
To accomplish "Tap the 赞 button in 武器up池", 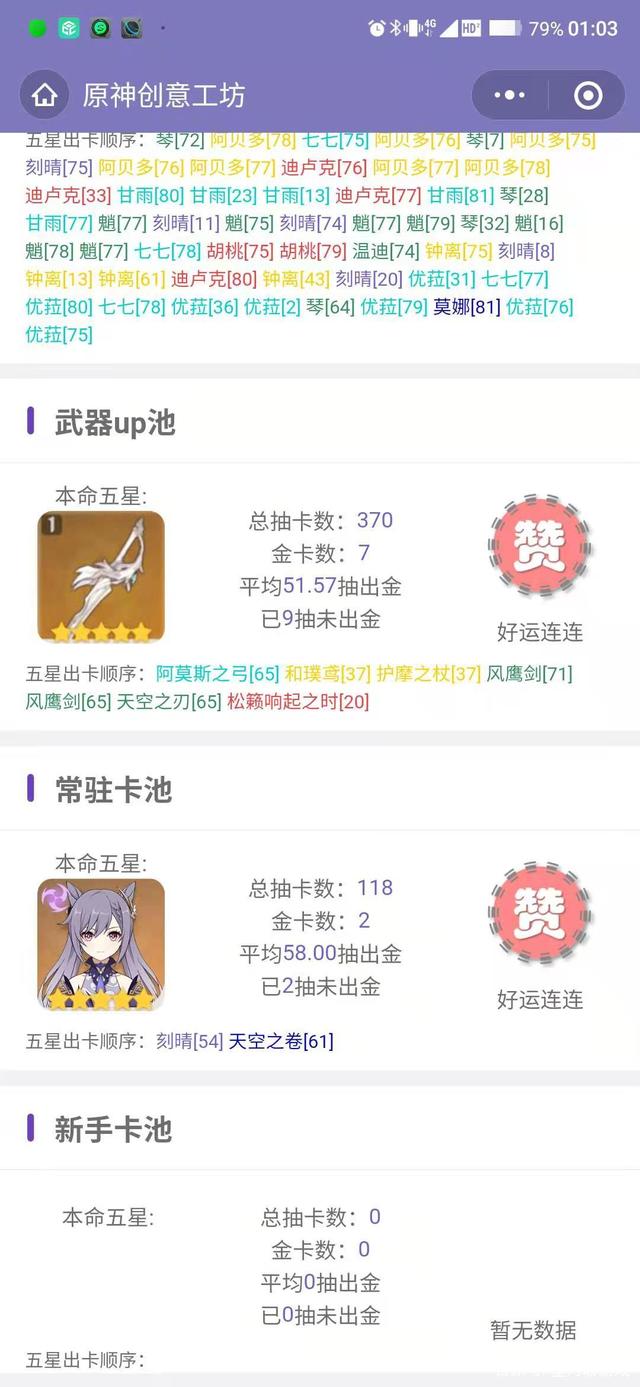I will coord(540,547).
